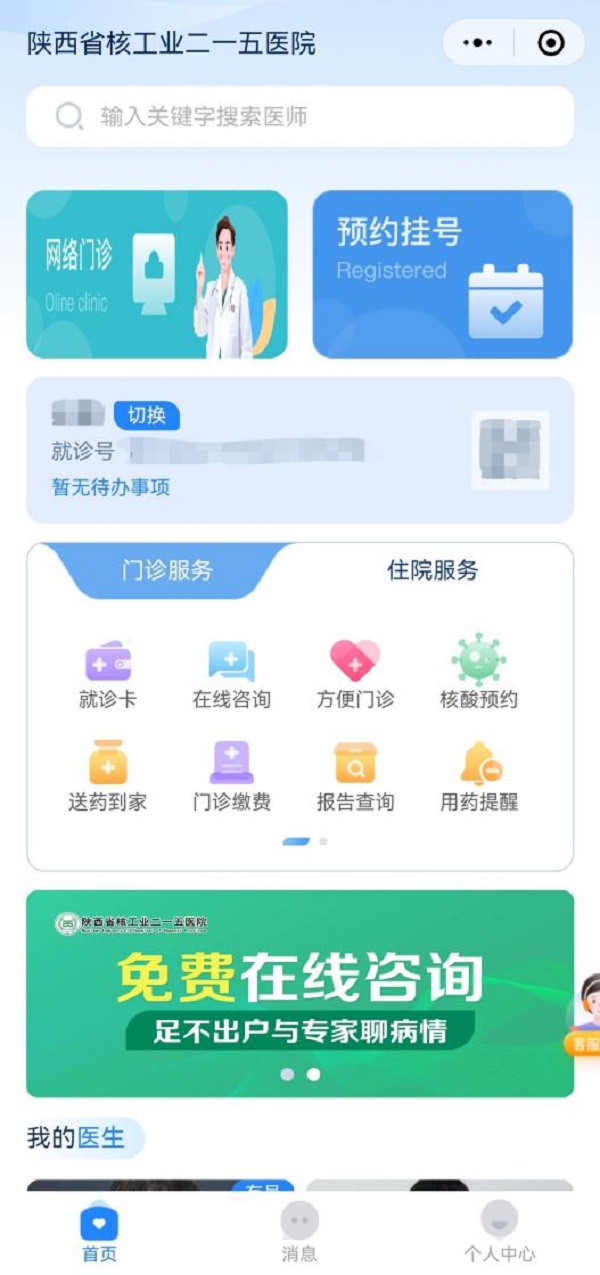Open 在线咨询 service
This screenshot has width=600, height=1275.
[x=231, y=673]
